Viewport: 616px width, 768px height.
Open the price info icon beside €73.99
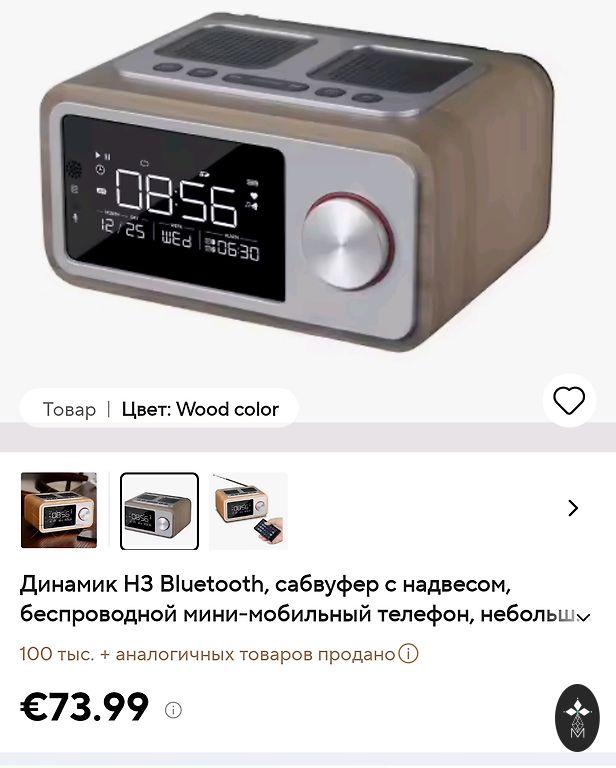click(x=173, y=710)
